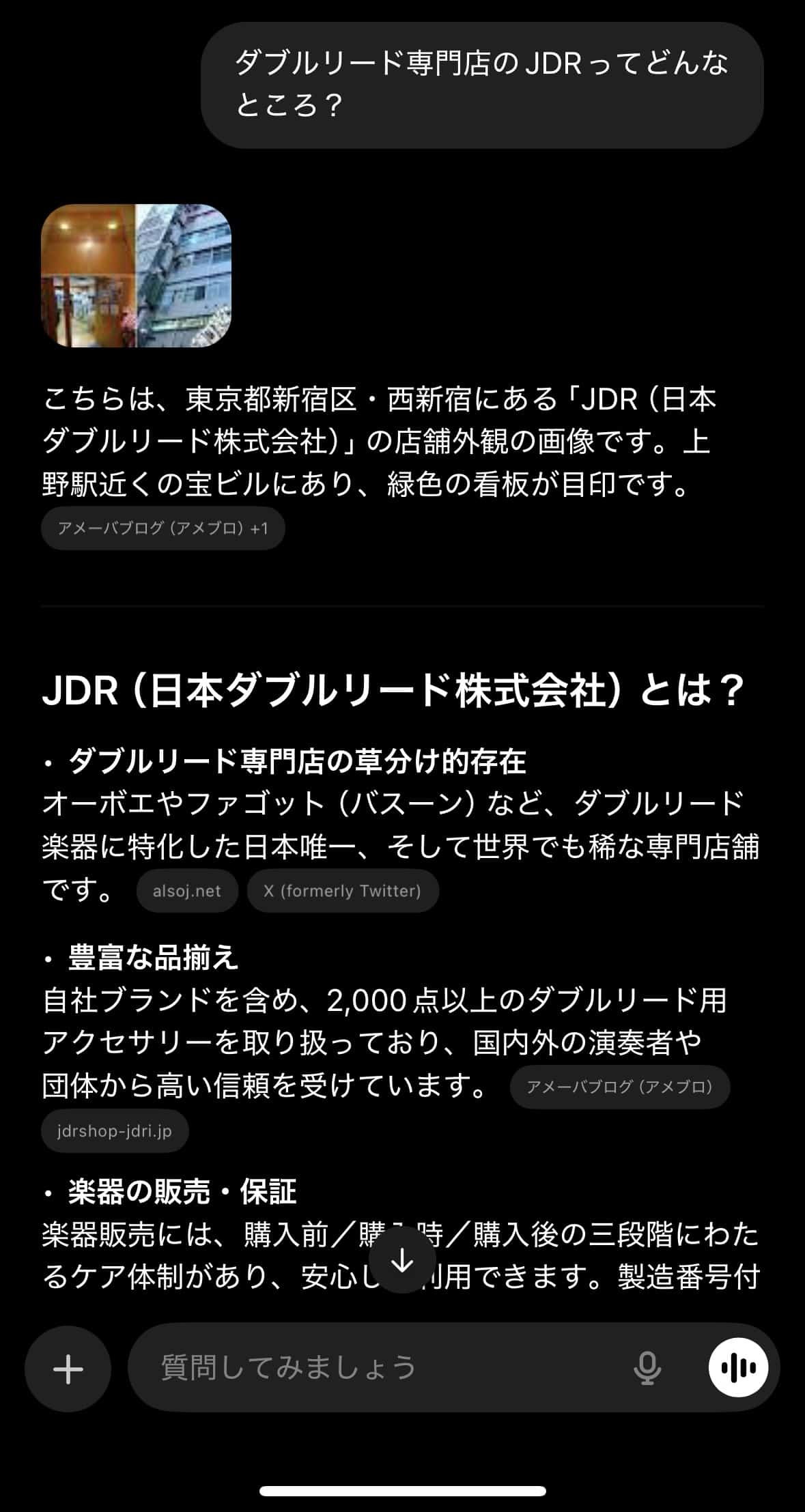Image resolution: width=805 pixels, height=1512 pixels.
Task: Open the アメーバブログ chip under 豊富な品揃え
Action: click(x=619, y=1087)
